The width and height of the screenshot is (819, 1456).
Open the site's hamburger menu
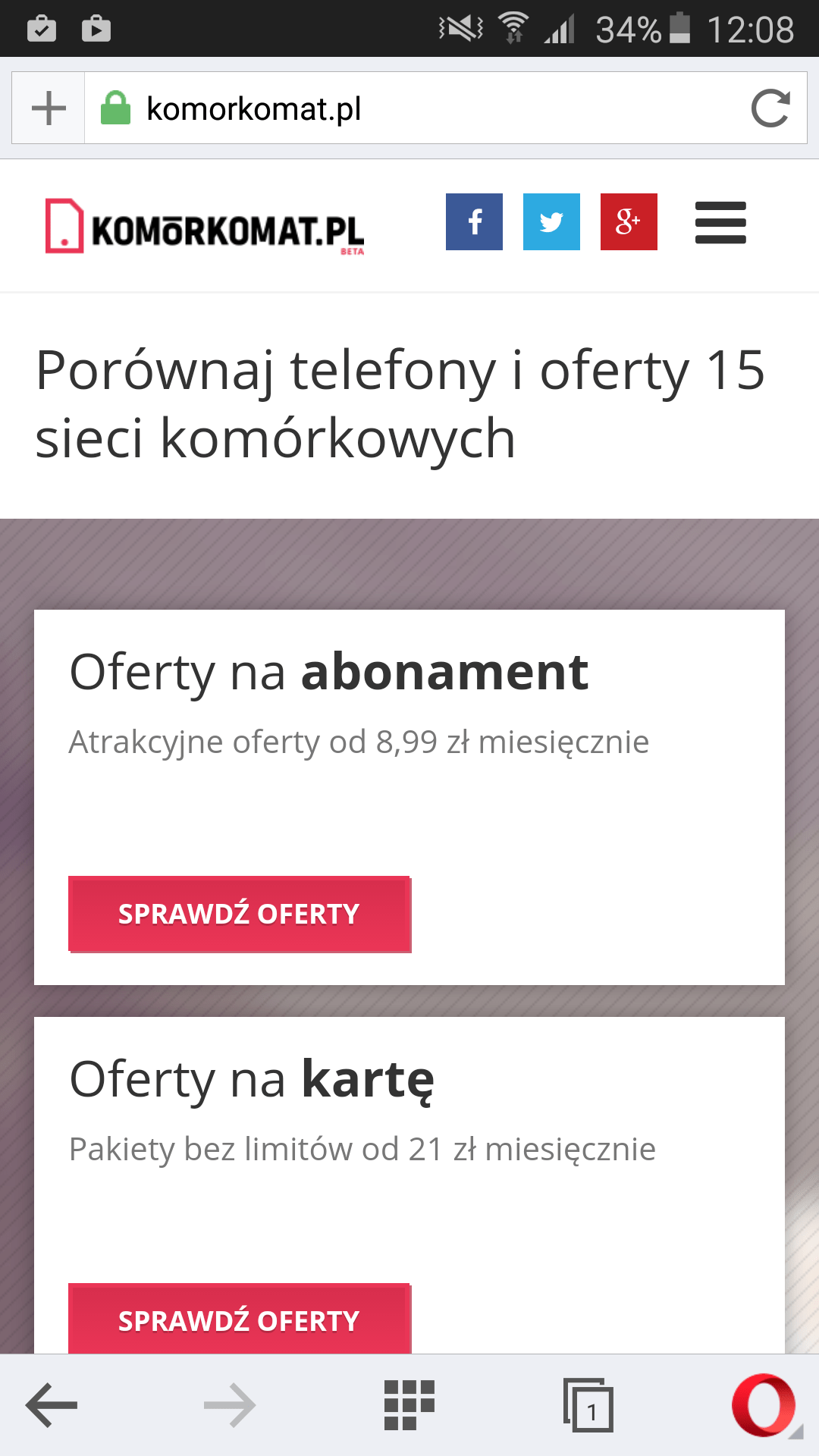tap(720, 222)
